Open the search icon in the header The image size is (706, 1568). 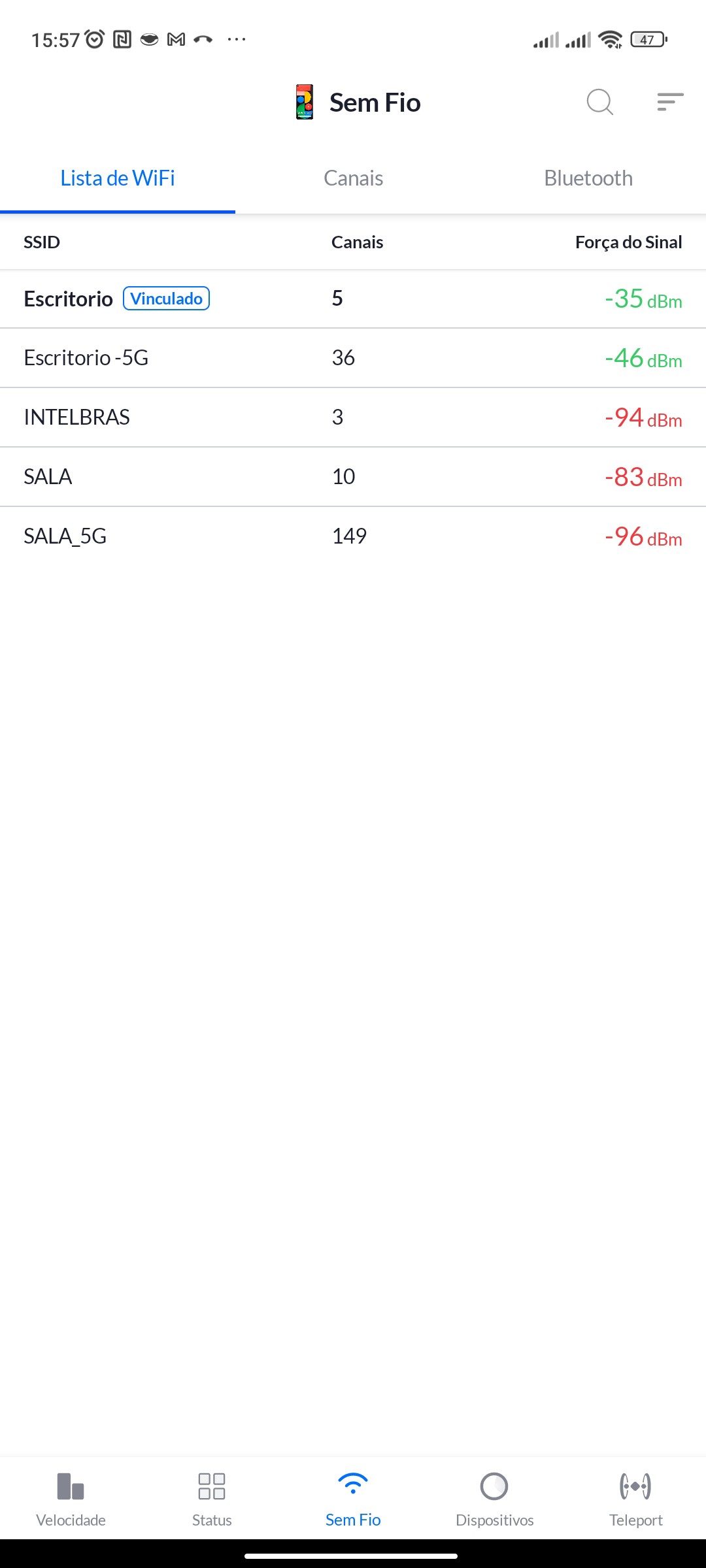click(x=599, y=102)
